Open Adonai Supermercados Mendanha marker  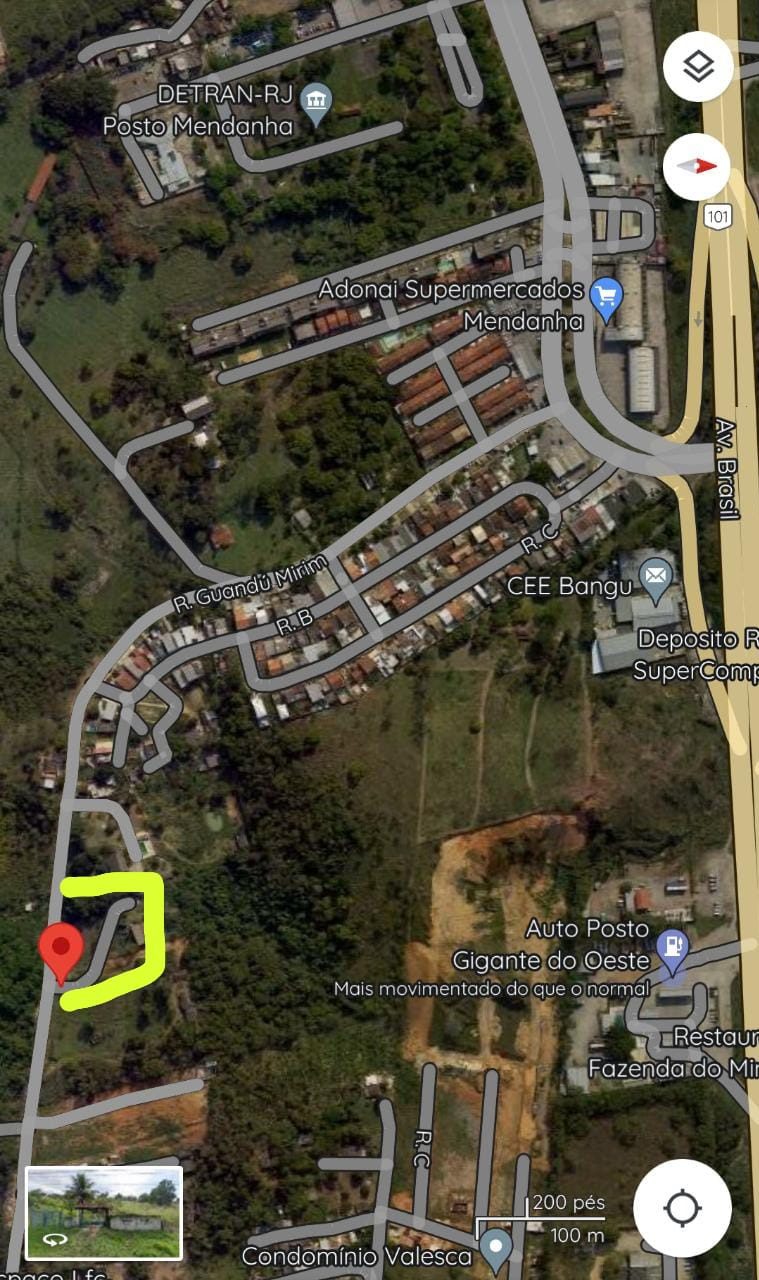pyautogui.click(x=607, y=298)
